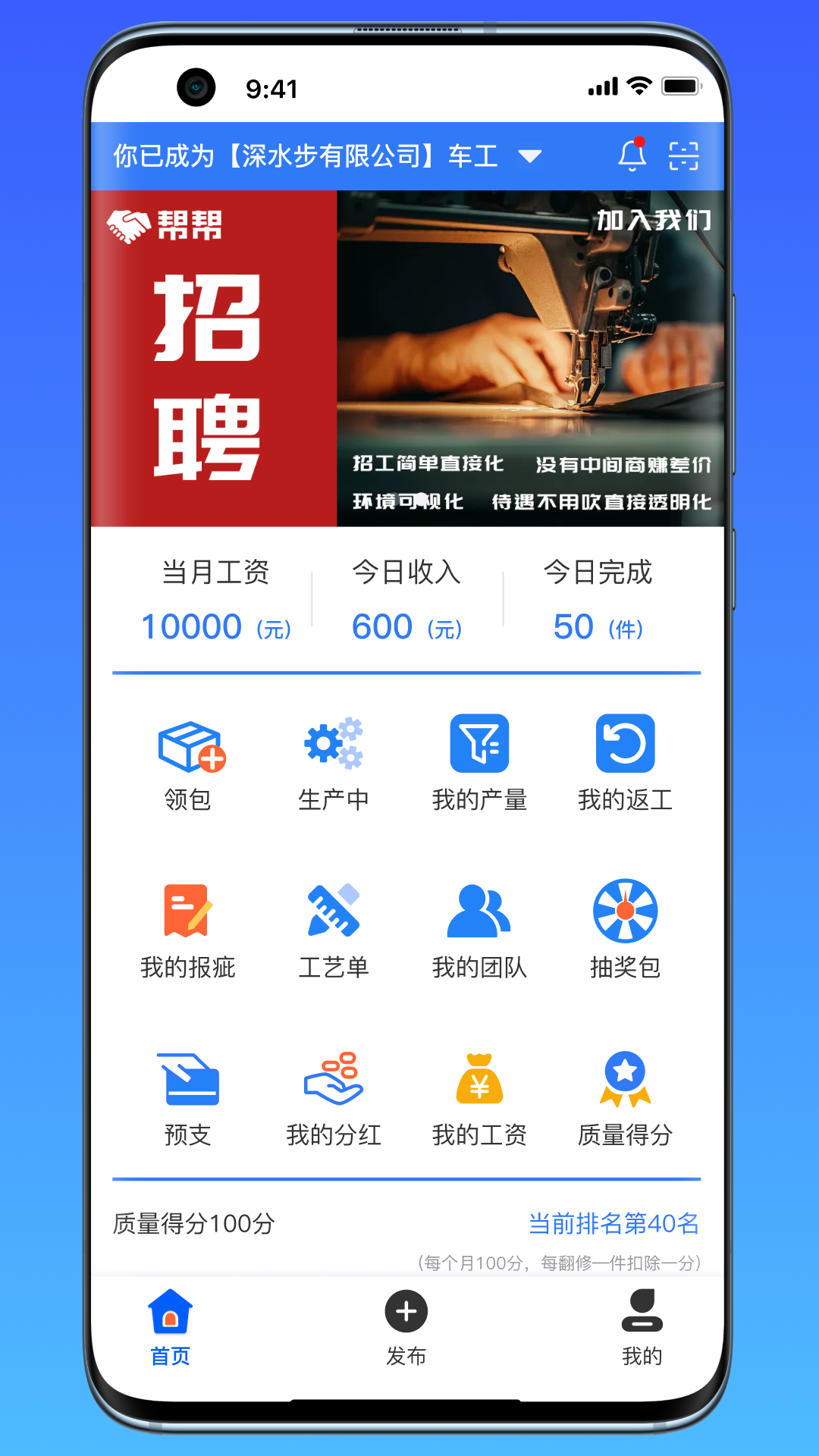Open the QR scan icon

[x=683, y=155]
